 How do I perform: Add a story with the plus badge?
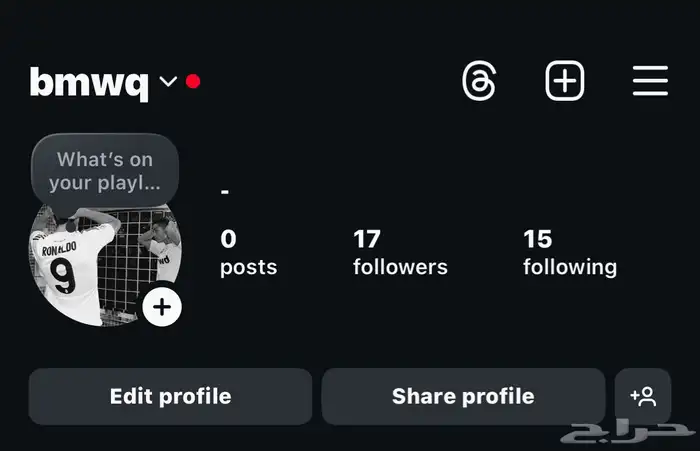click(162, 307)
